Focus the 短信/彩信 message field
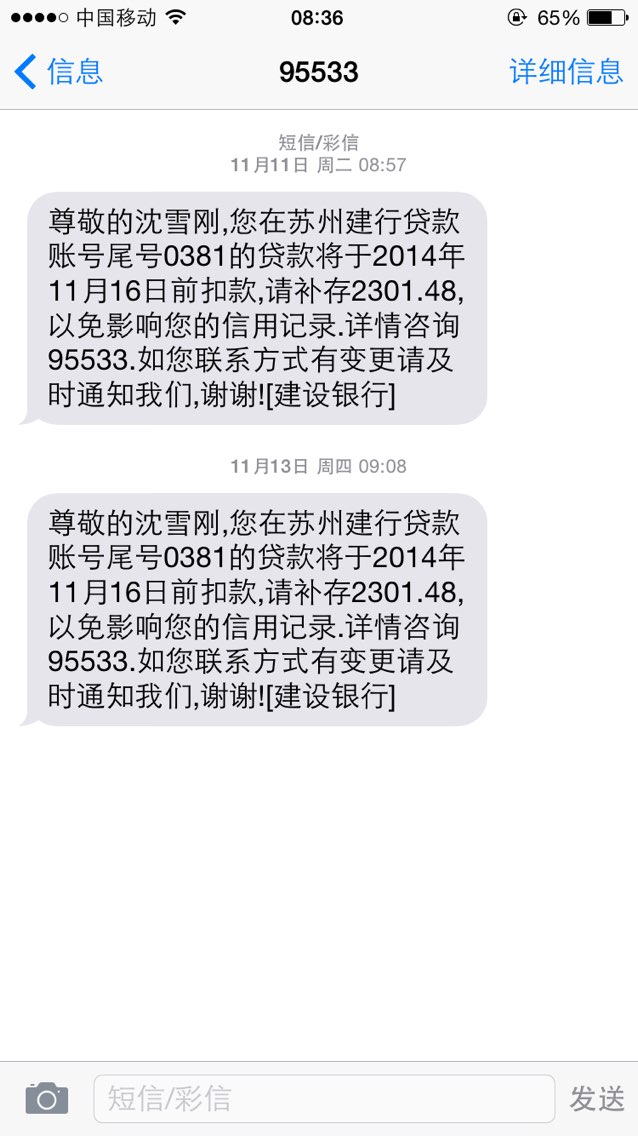638x1136 pixels. tap(324, 1098)
